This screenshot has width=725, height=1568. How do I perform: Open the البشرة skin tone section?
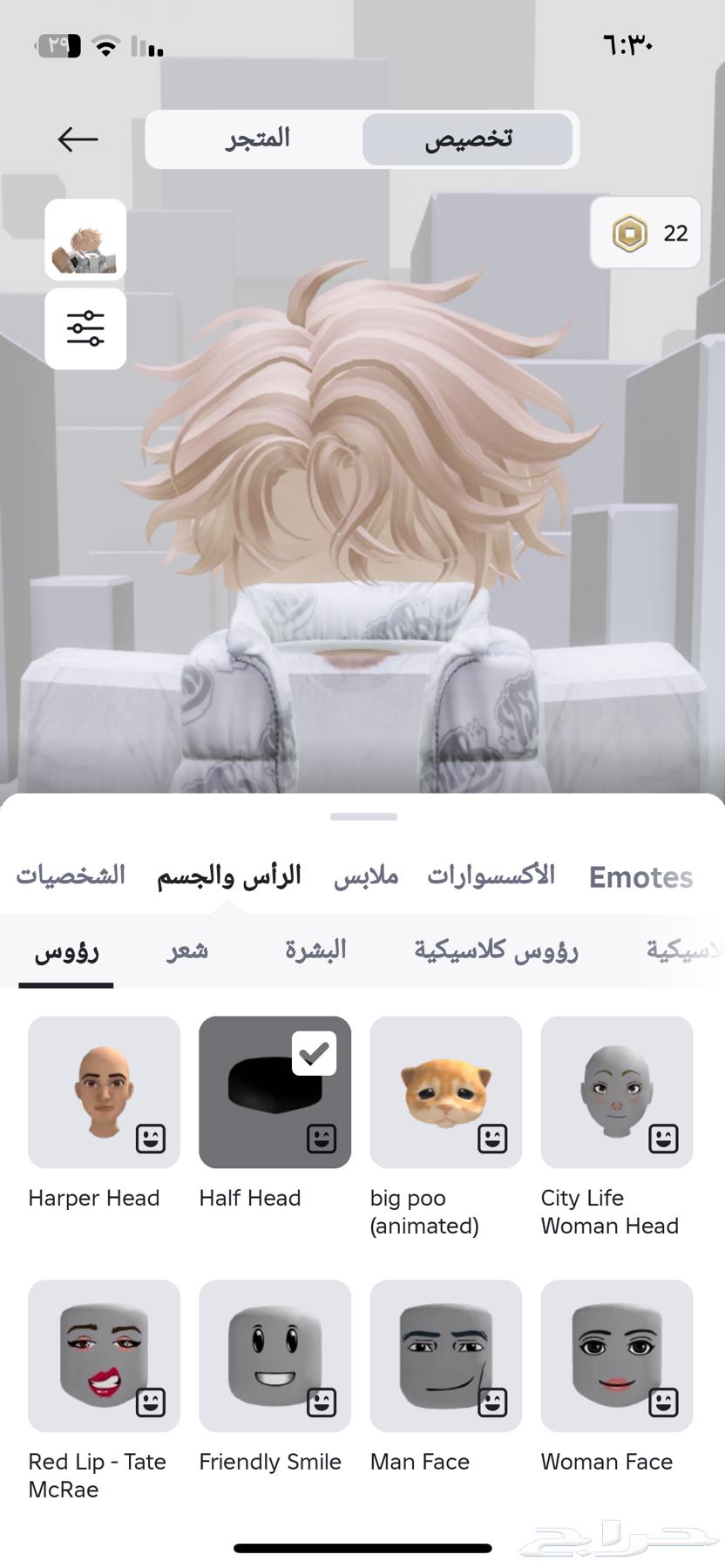pos(315,950)
